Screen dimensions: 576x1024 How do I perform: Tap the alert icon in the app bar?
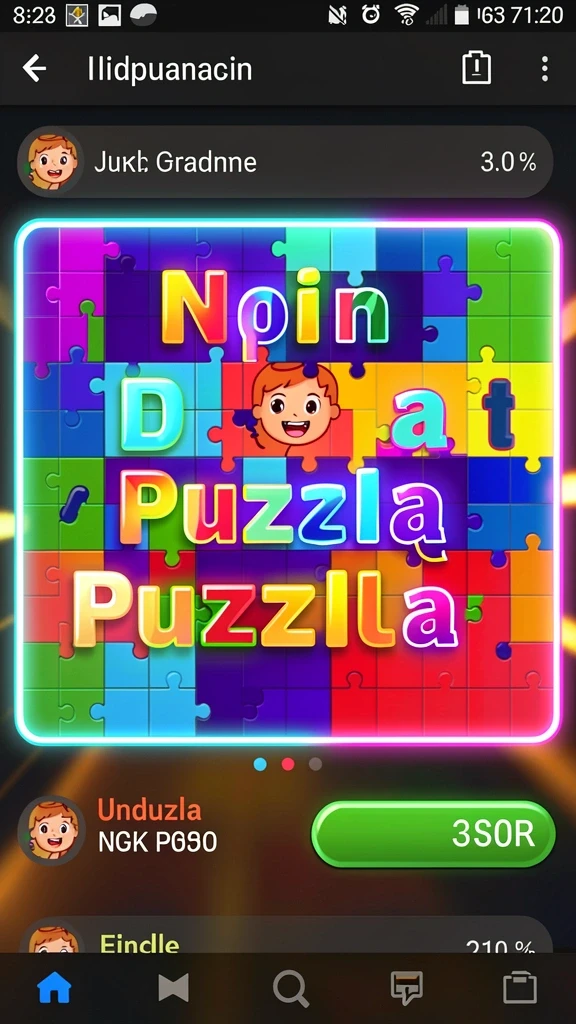pyautogui.click(x=477, y=68)
